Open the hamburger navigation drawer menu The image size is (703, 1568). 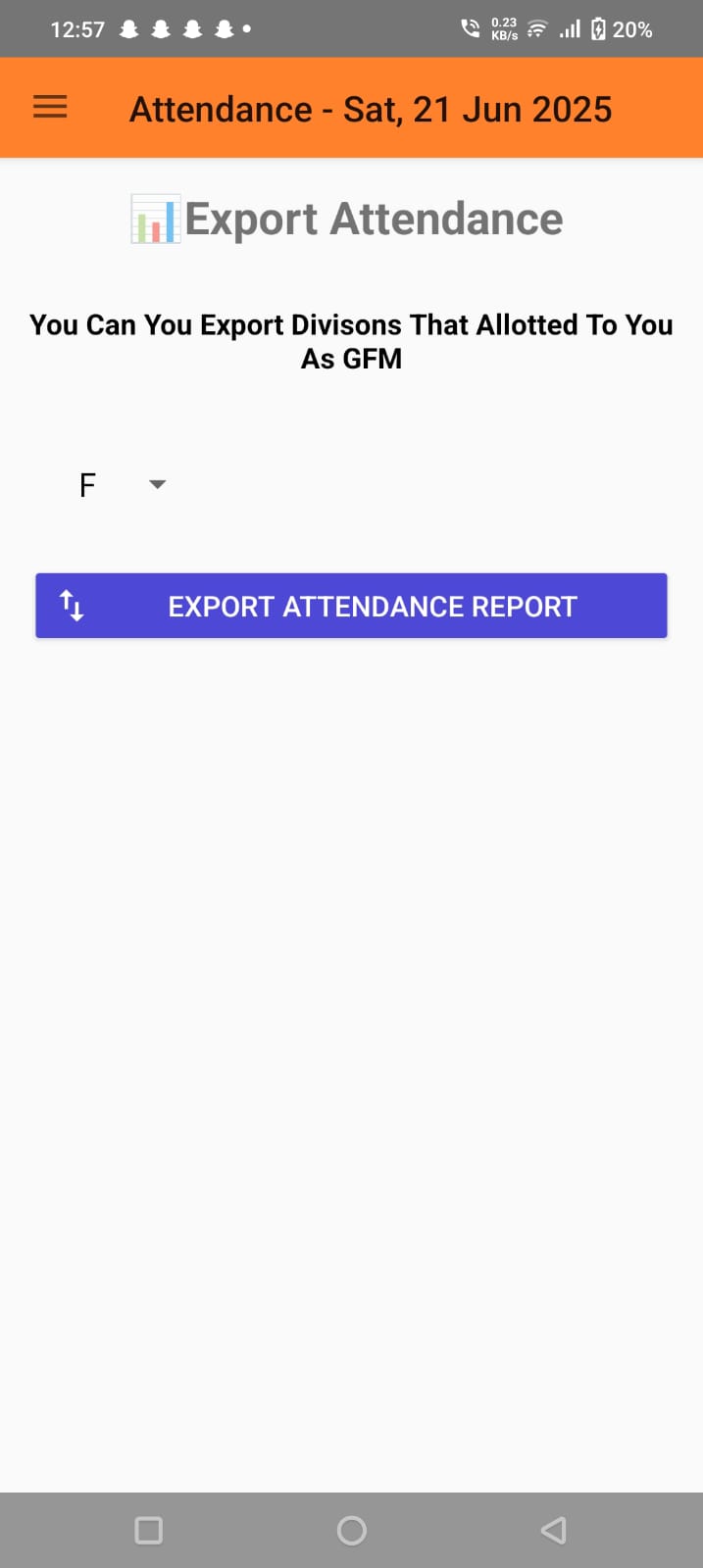click(50, 108)
